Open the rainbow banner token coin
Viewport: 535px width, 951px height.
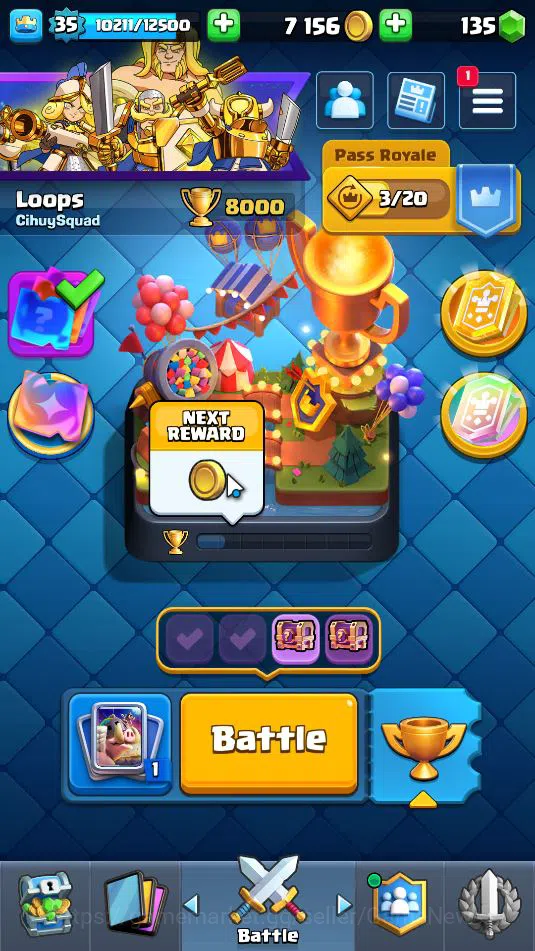[x=483, y=415]
